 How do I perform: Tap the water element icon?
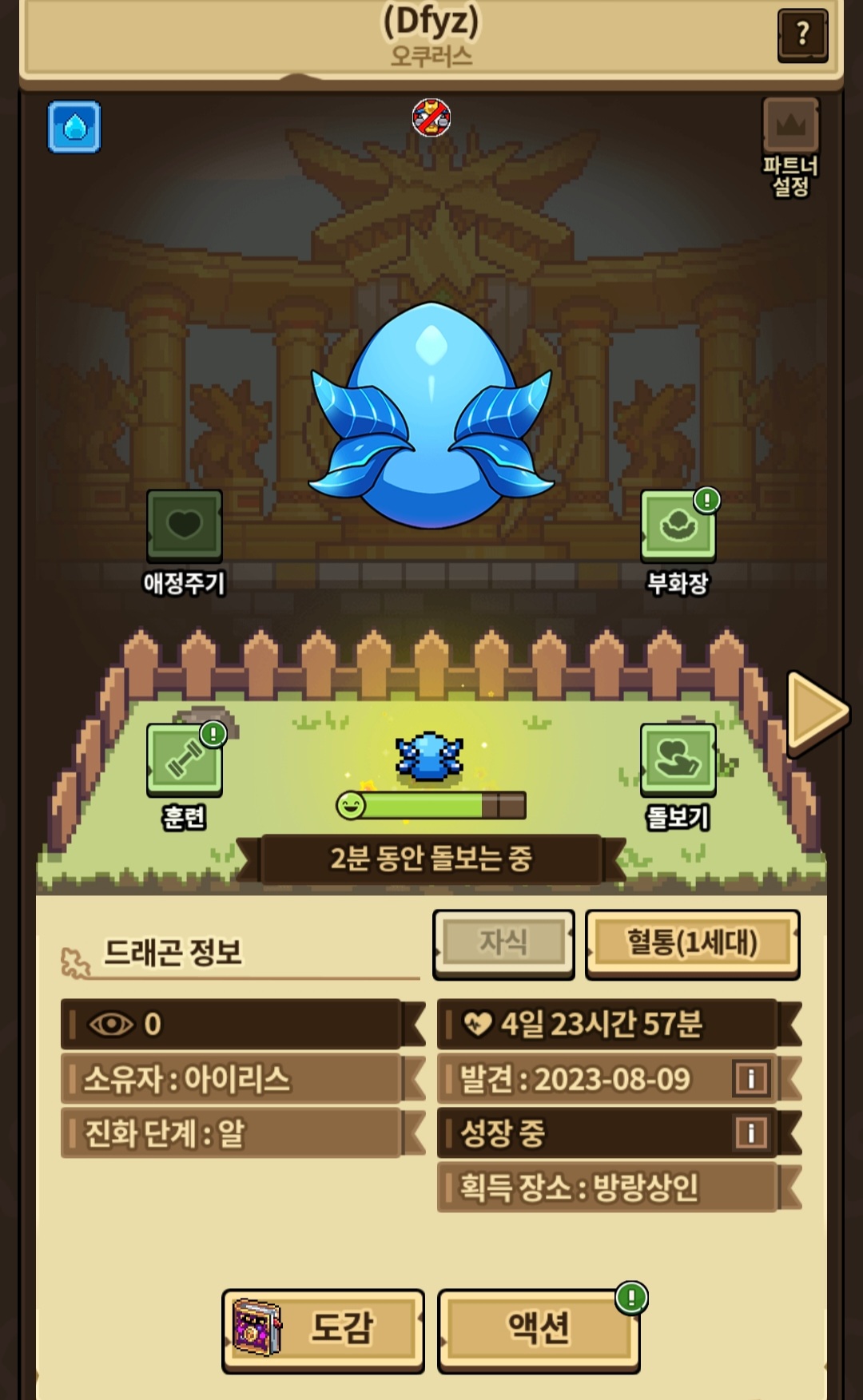pyautogui.click(x=74, y=126)
